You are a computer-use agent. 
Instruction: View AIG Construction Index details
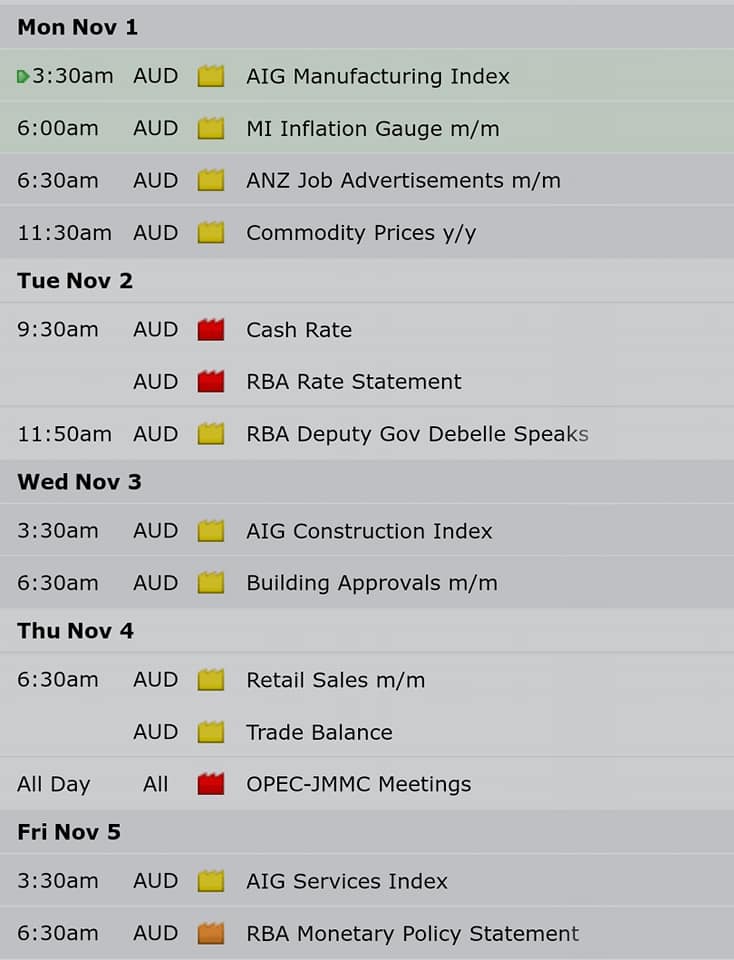click(x=369, y=531)
